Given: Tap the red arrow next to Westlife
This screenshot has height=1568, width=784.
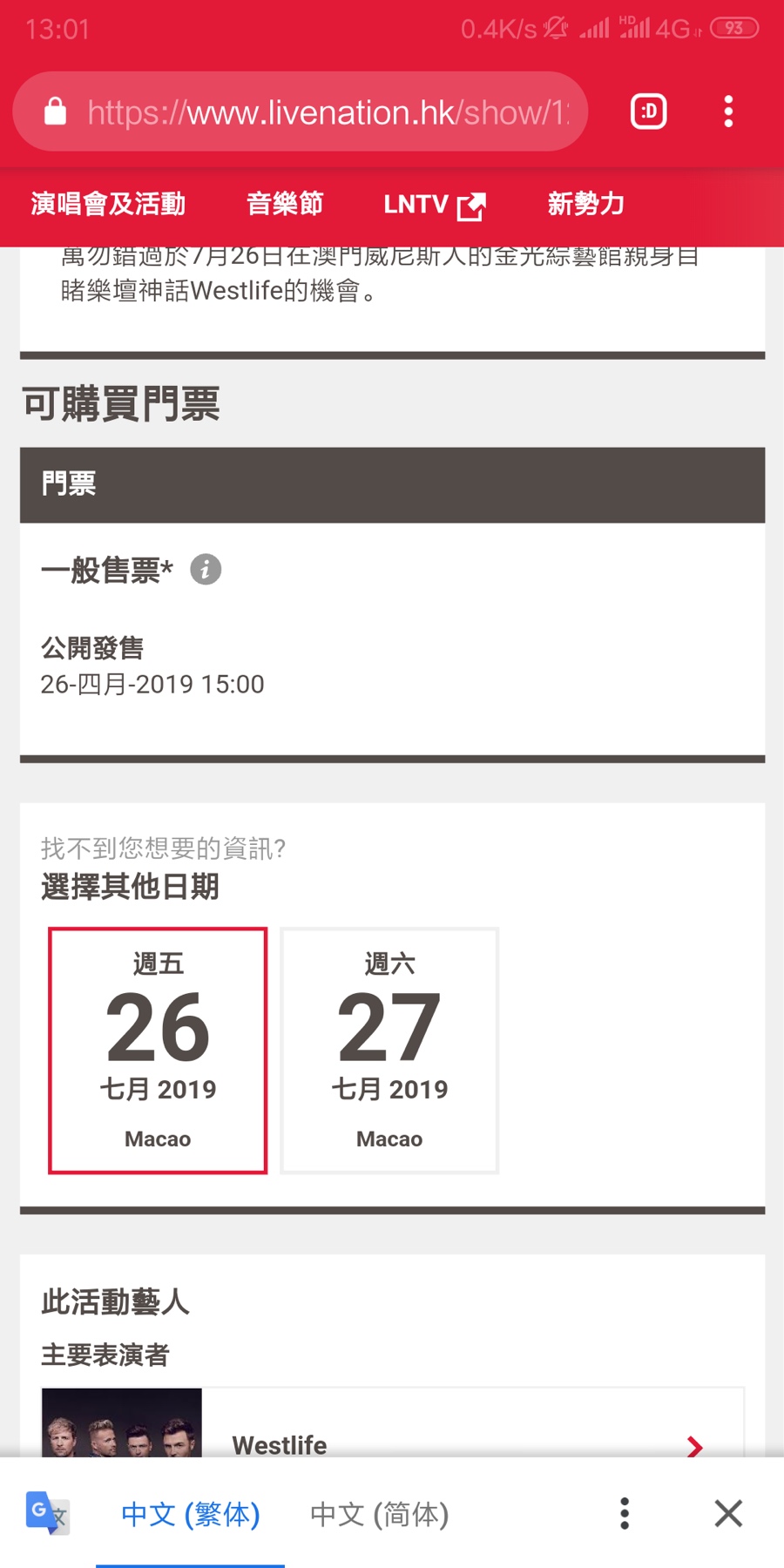Looking at the screenshot, I should (694, 1446).
